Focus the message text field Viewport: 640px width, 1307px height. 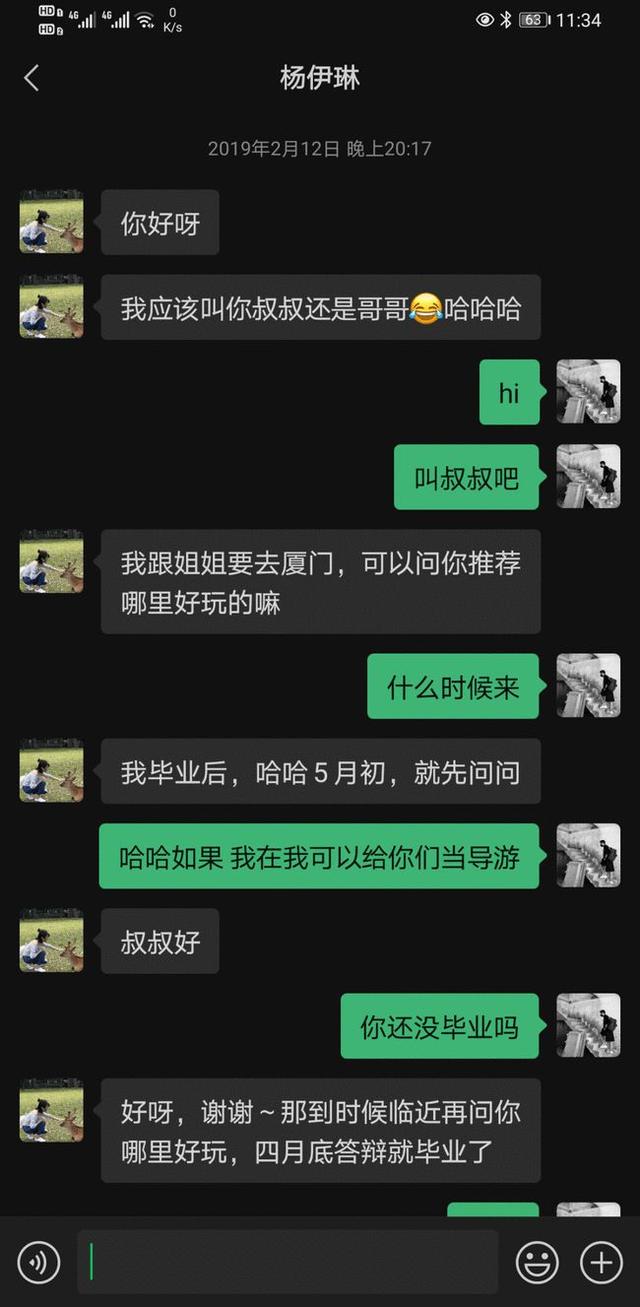coord(288,1262)
